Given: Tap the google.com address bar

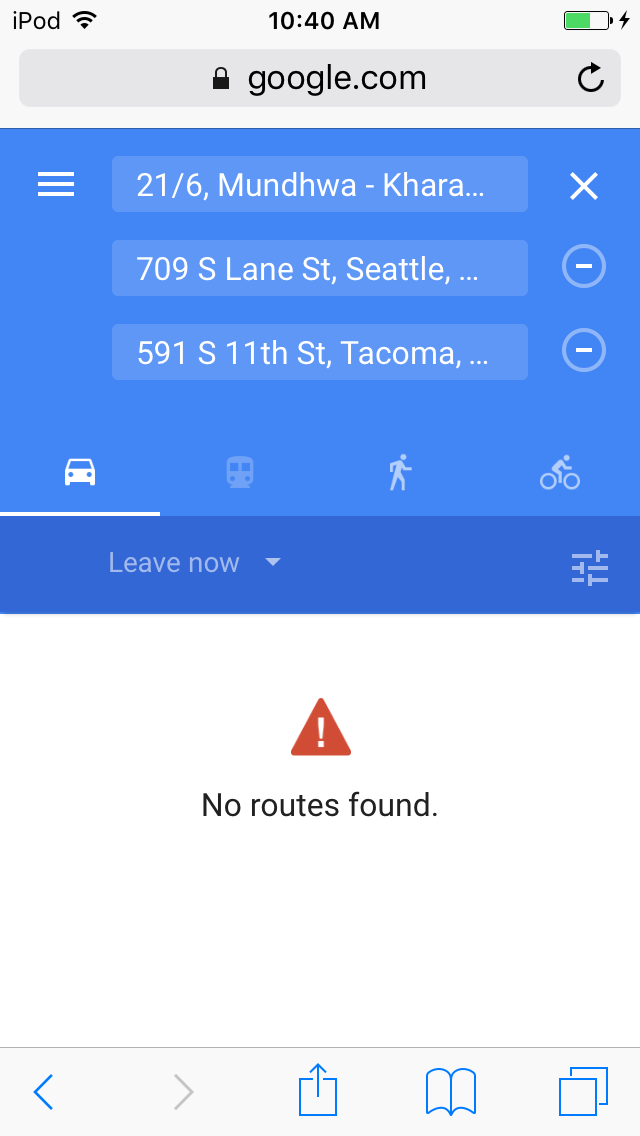Looking at the screenshot, I should (x=320, y=78).
